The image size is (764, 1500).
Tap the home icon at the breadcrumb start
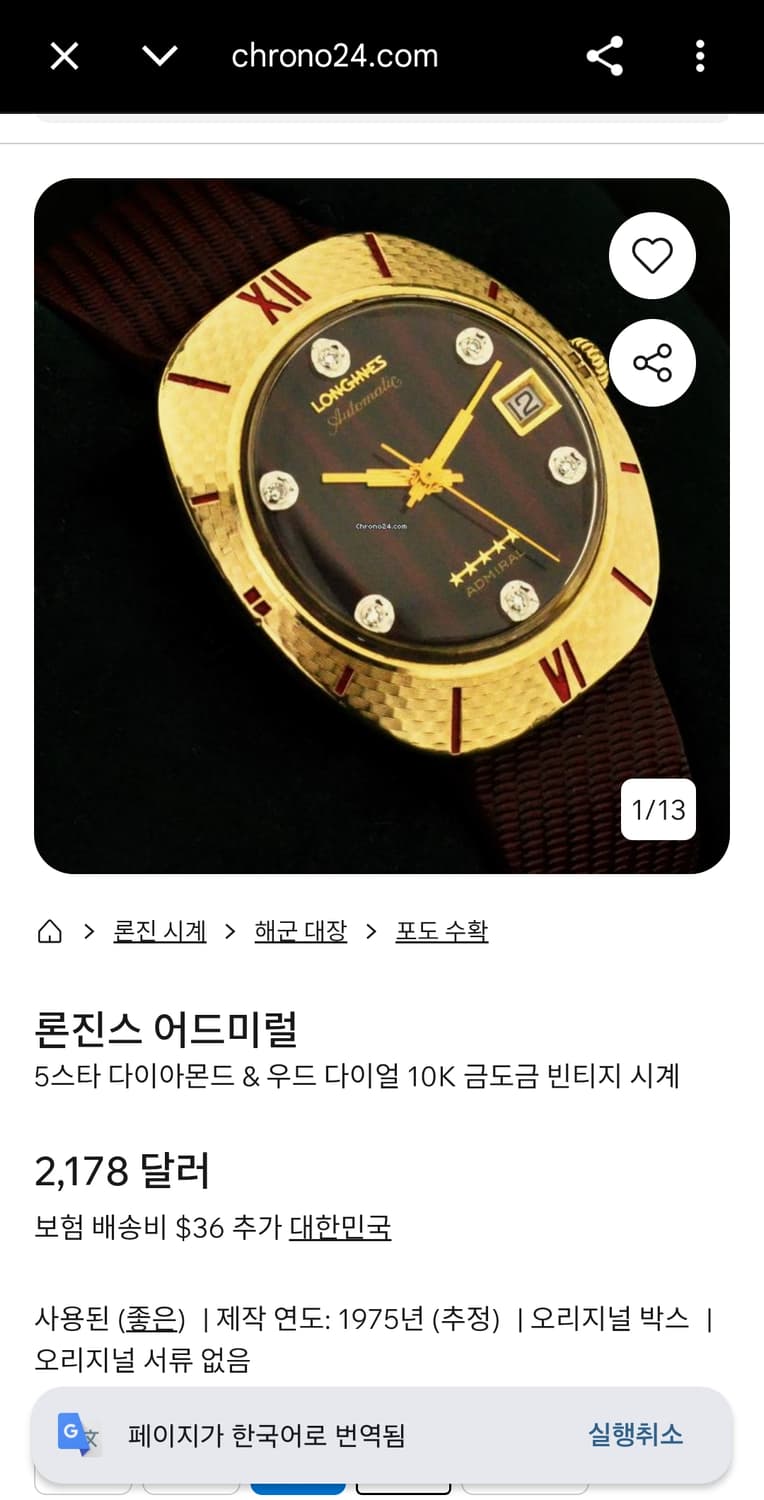49,930
